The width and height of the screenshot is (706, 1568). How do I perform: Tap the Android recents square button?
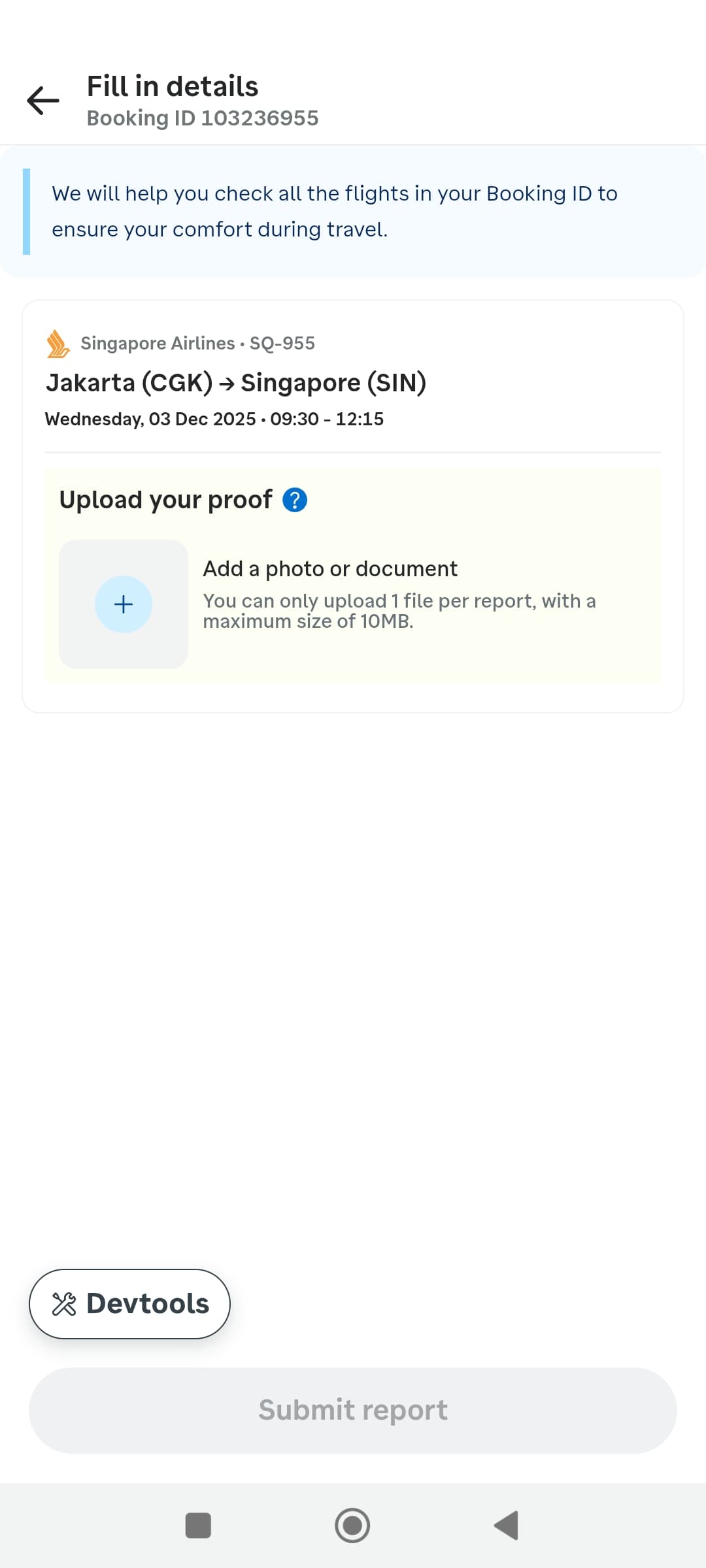[198, 1526]
